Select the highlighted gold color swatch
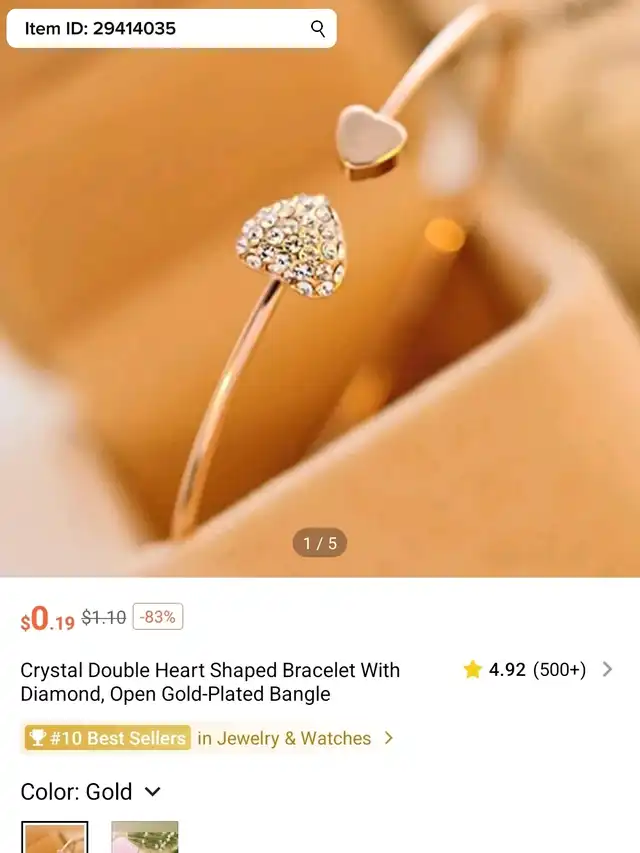Viewport: 640px width, 853px height. tap(55, 838)
